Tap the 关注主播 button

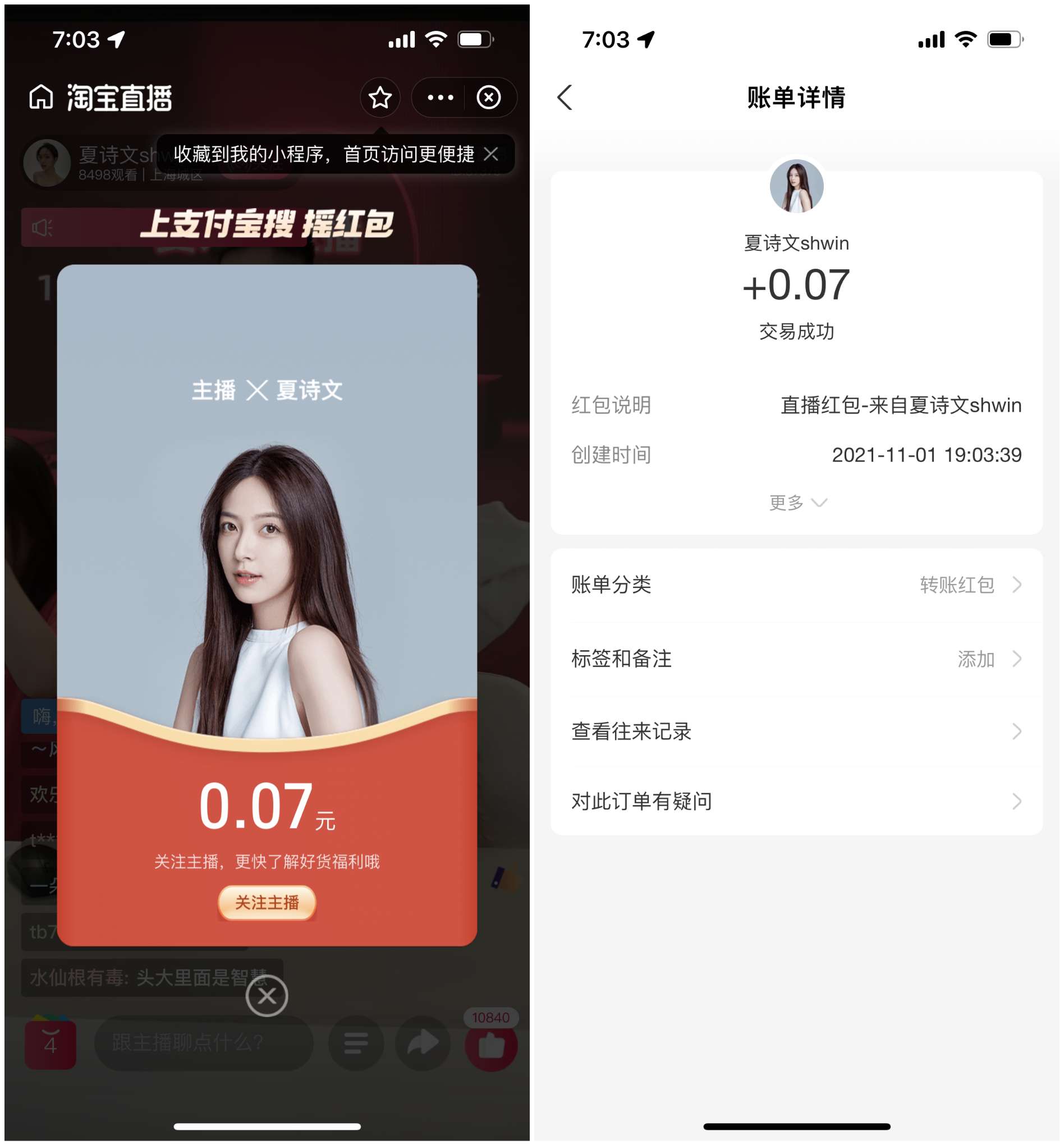267,902
